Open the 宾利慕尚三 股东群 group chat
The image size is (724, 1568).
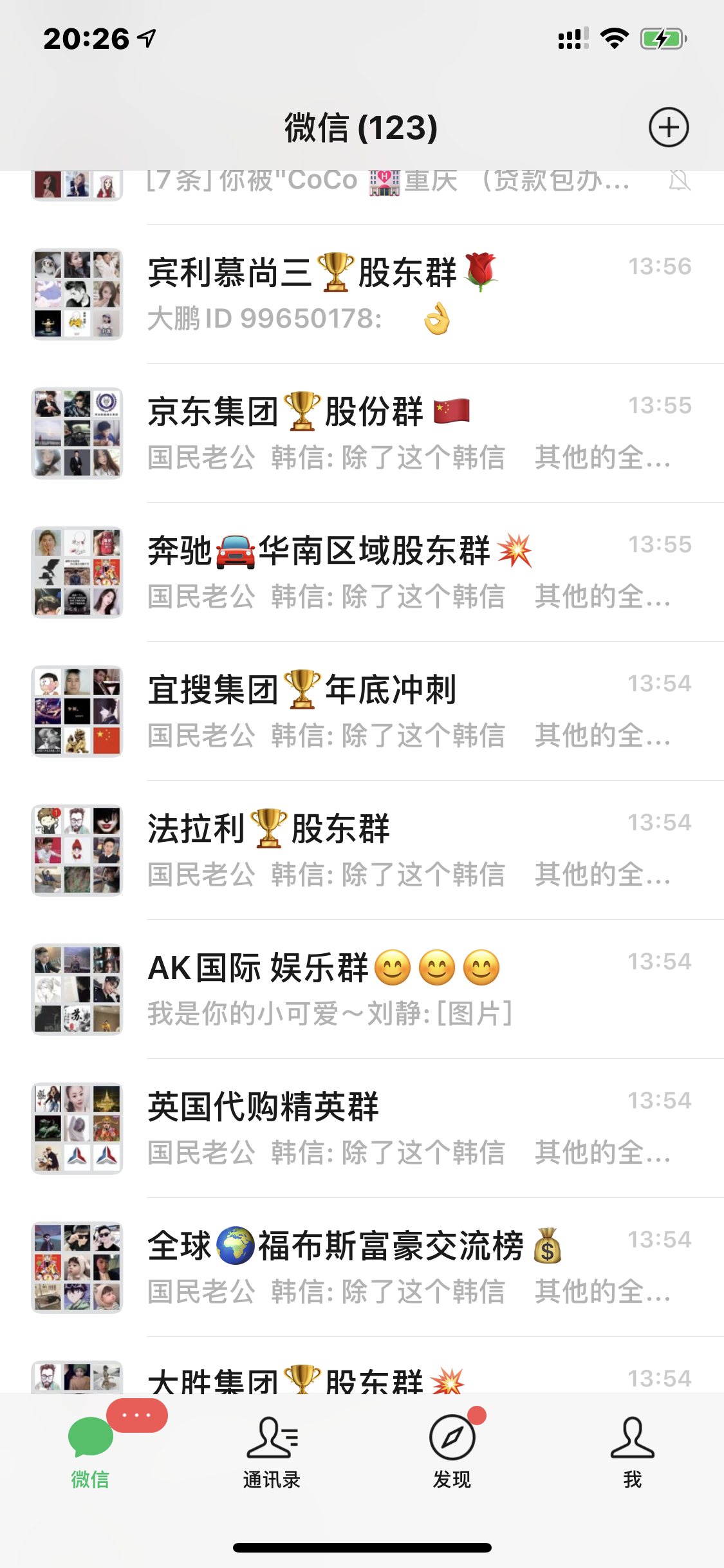(386, 294)
